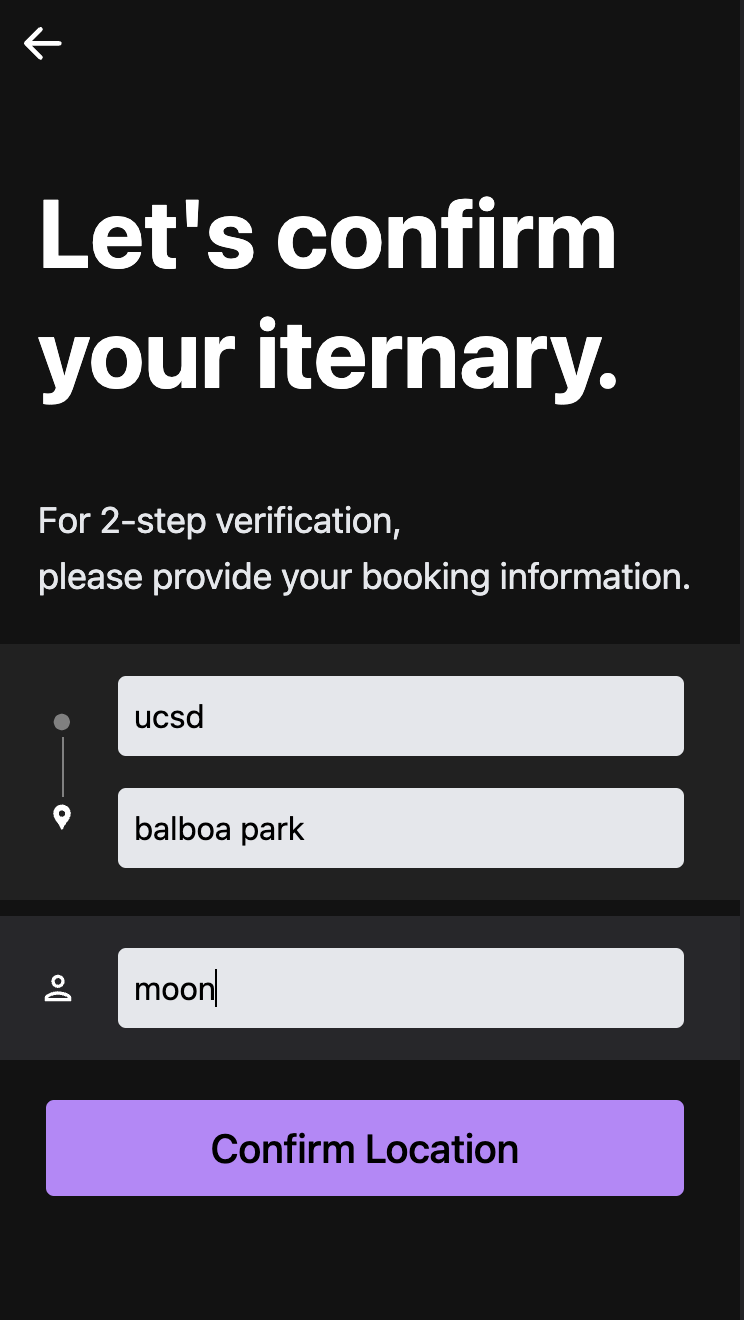The height and width of the screenshot is (1320, 744).
Task: Select the balboa park destination field
Action: pos(400,827)
